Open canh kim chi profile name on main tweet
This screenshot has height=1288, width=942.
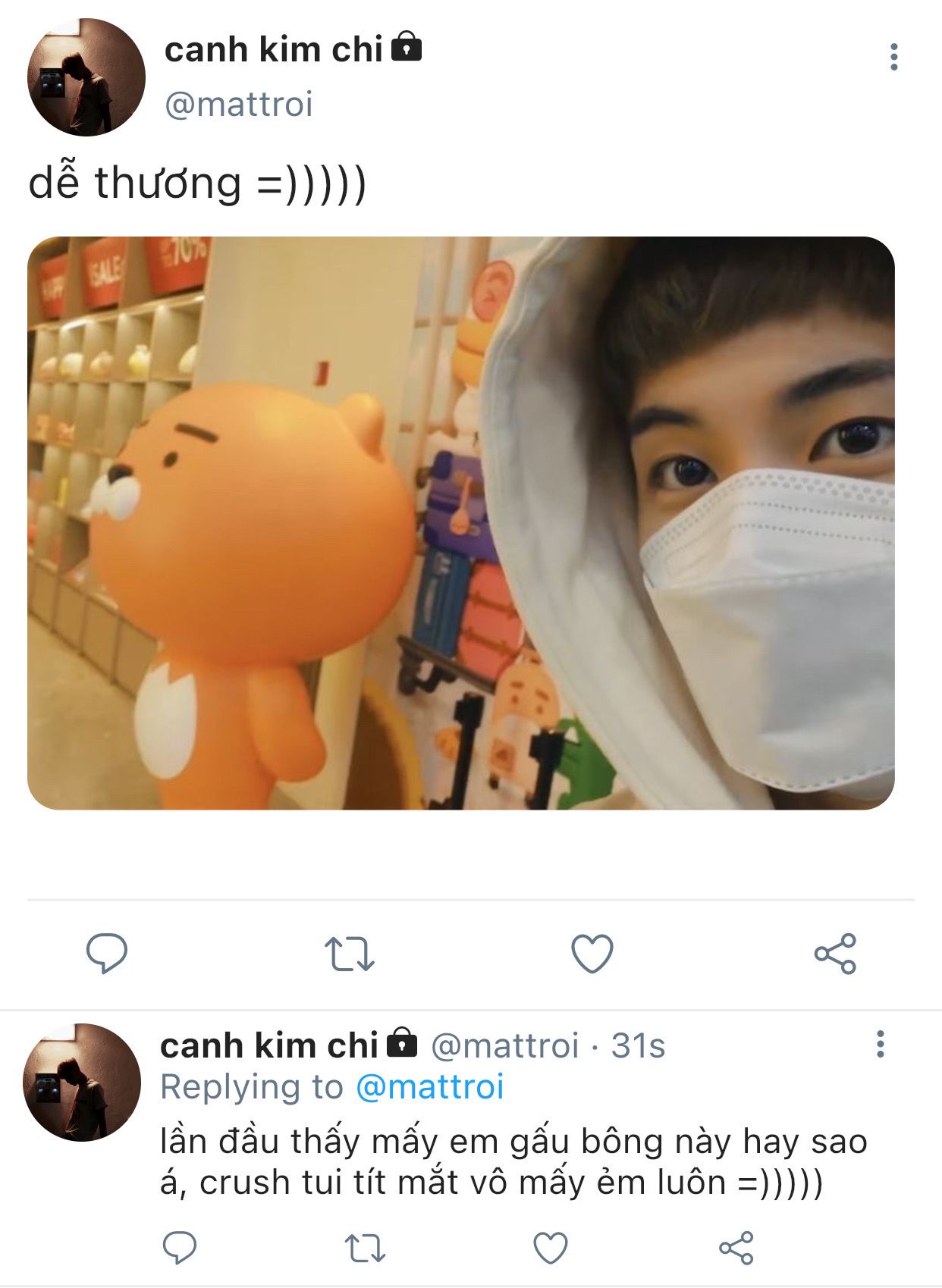coord(274,50)
